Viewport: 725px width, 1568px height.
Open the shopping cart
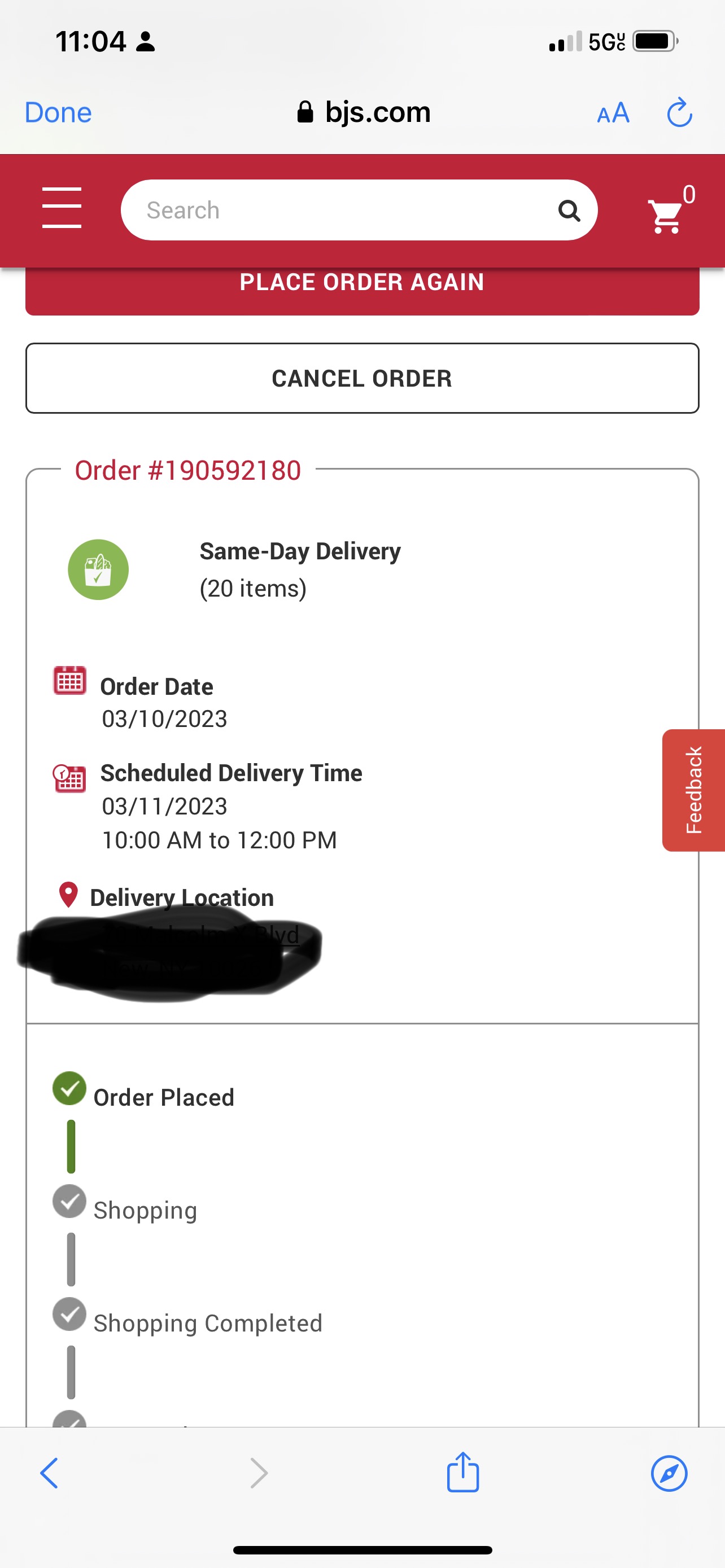[667, 215]
